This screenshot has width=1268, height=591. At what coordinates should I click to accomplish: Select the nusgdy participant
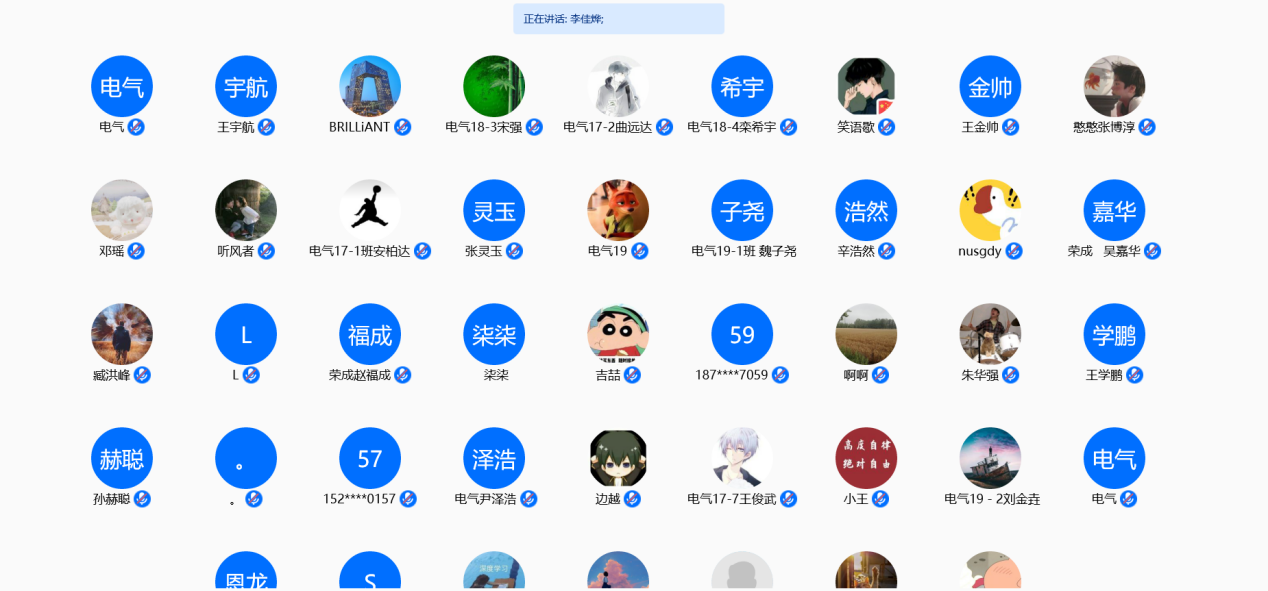pos(990,211)
